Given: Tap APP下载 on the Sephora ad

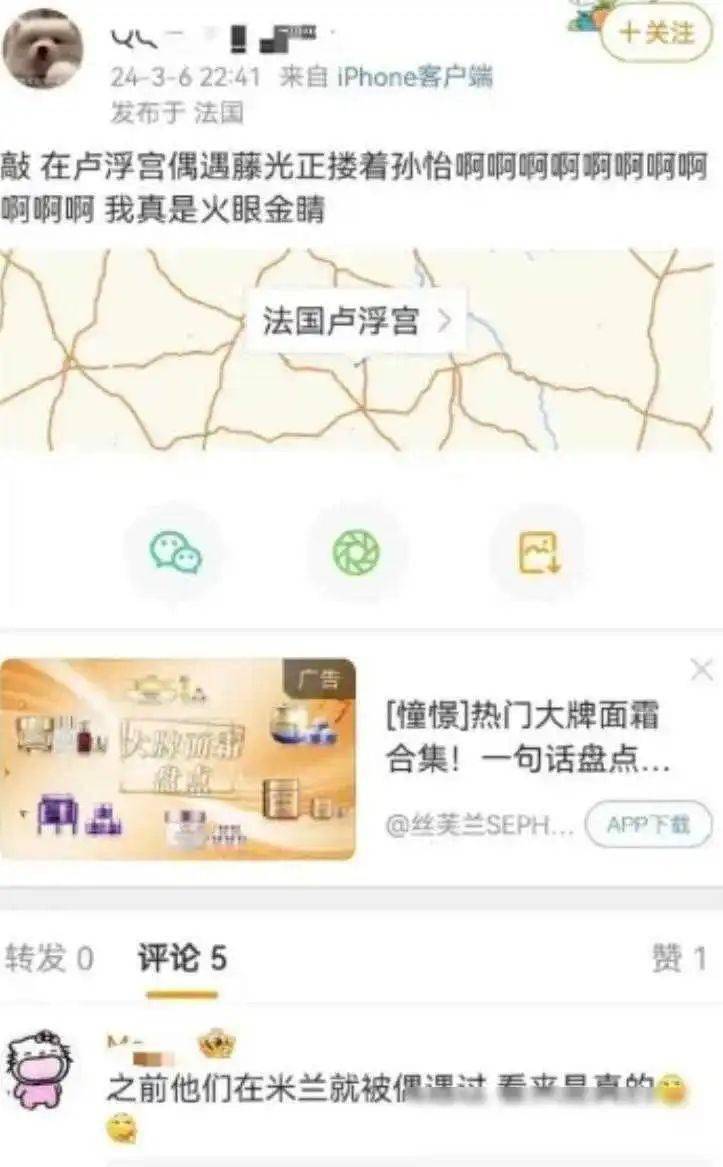Looking at the screenshot, I should tap(648, 826).
